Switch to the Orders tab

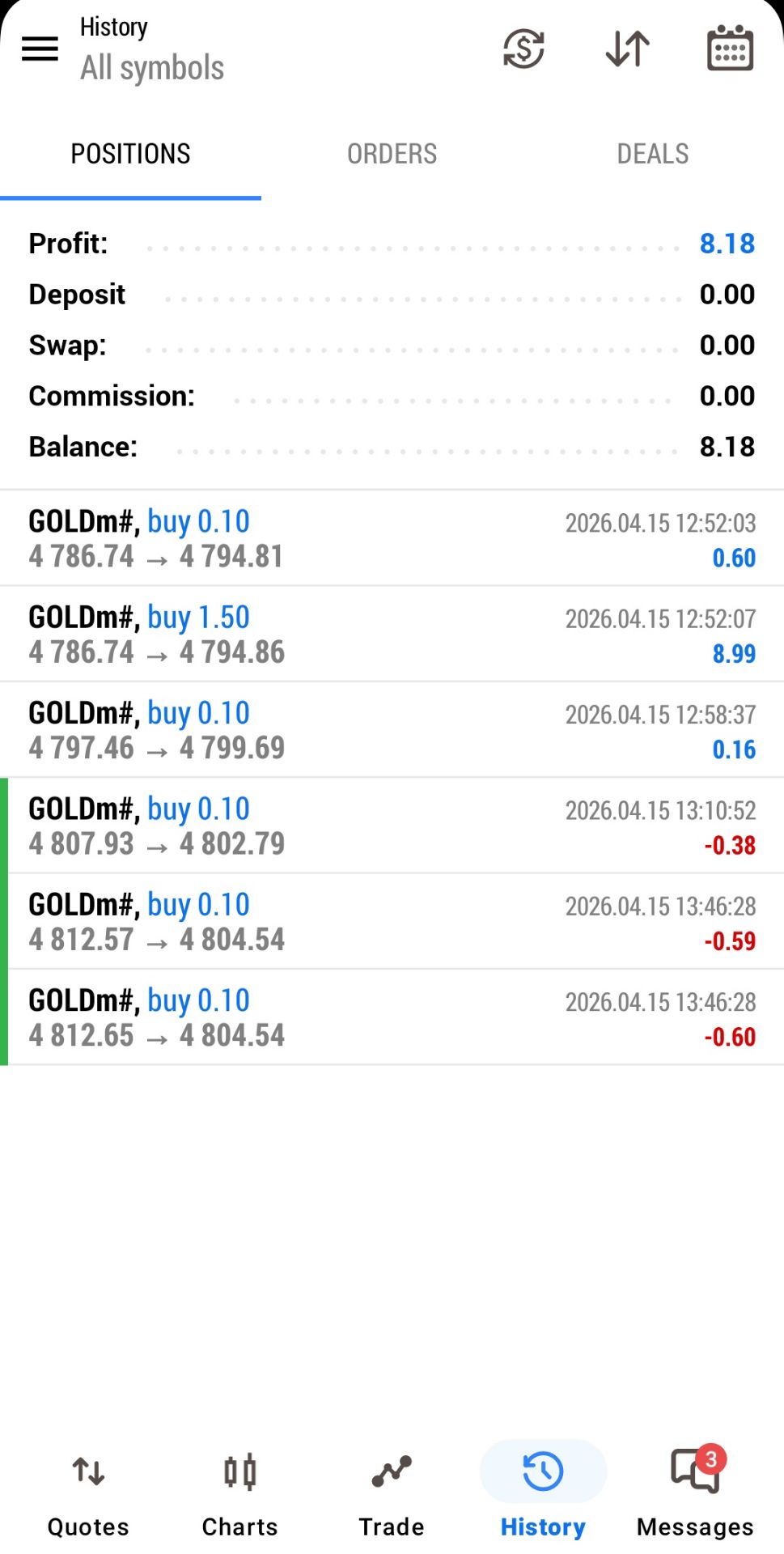392,154
